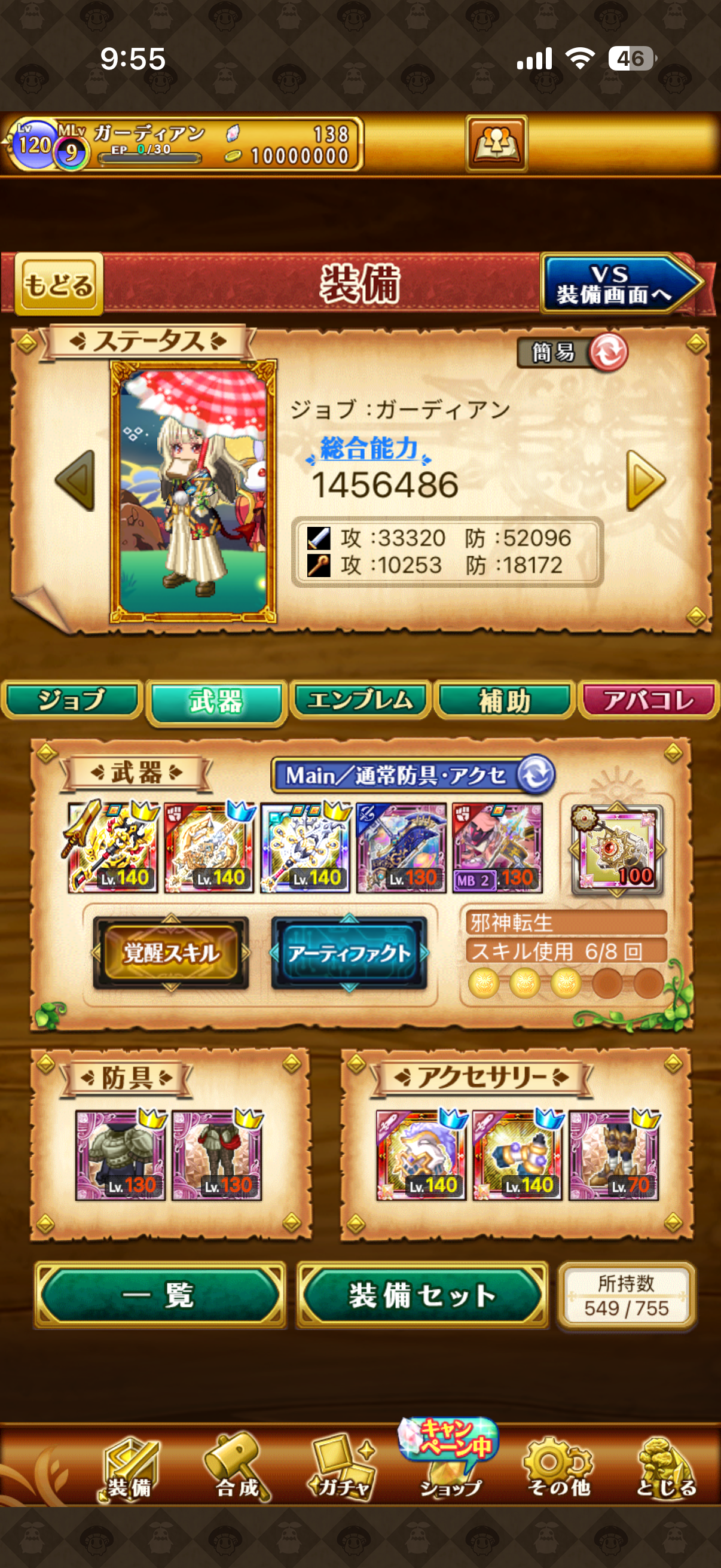Go to VS装備画面へ screen
Viewport: 721px width, 1568px height.
pos(619,284)
